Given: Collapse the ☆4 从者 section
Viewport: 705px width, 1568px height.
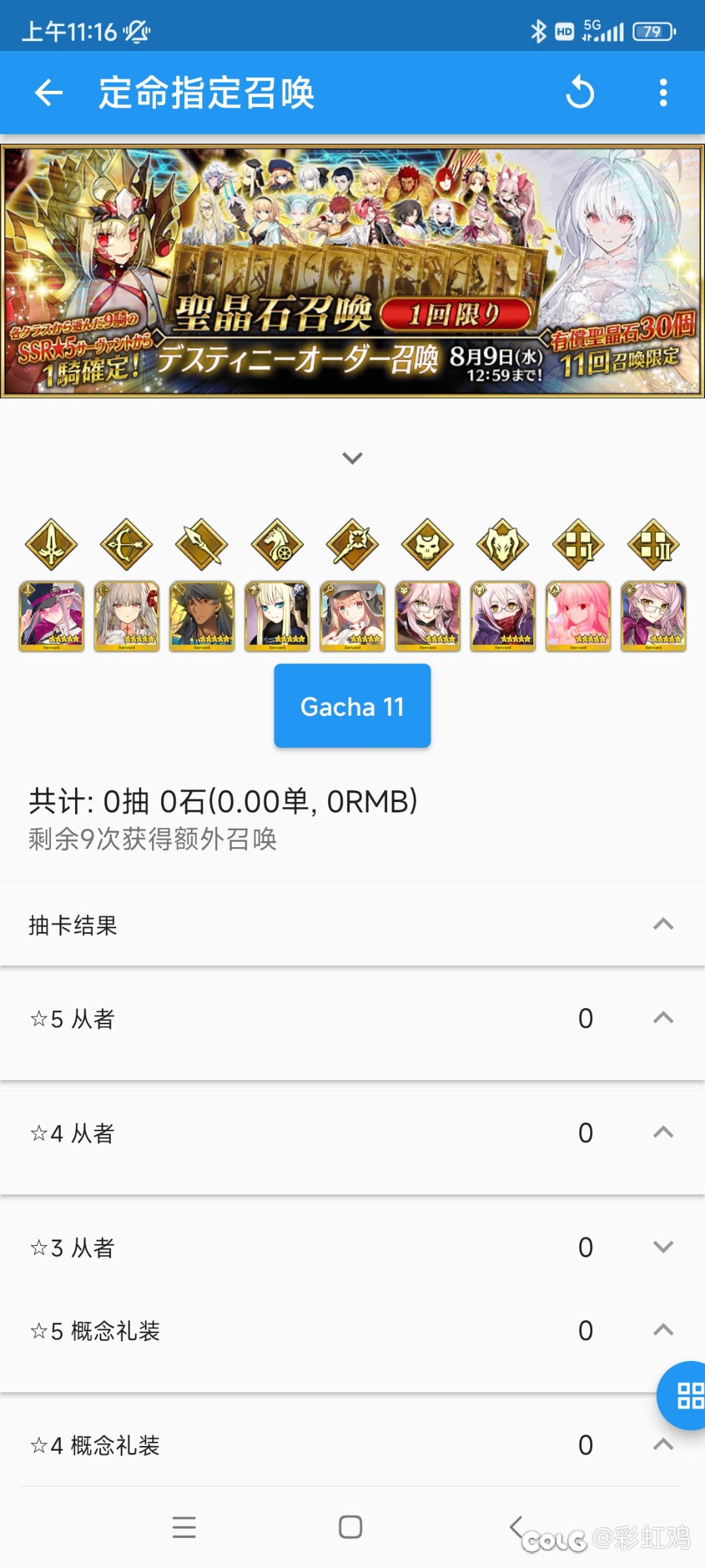Looking at the screenshot, I should pos(663,1132).
